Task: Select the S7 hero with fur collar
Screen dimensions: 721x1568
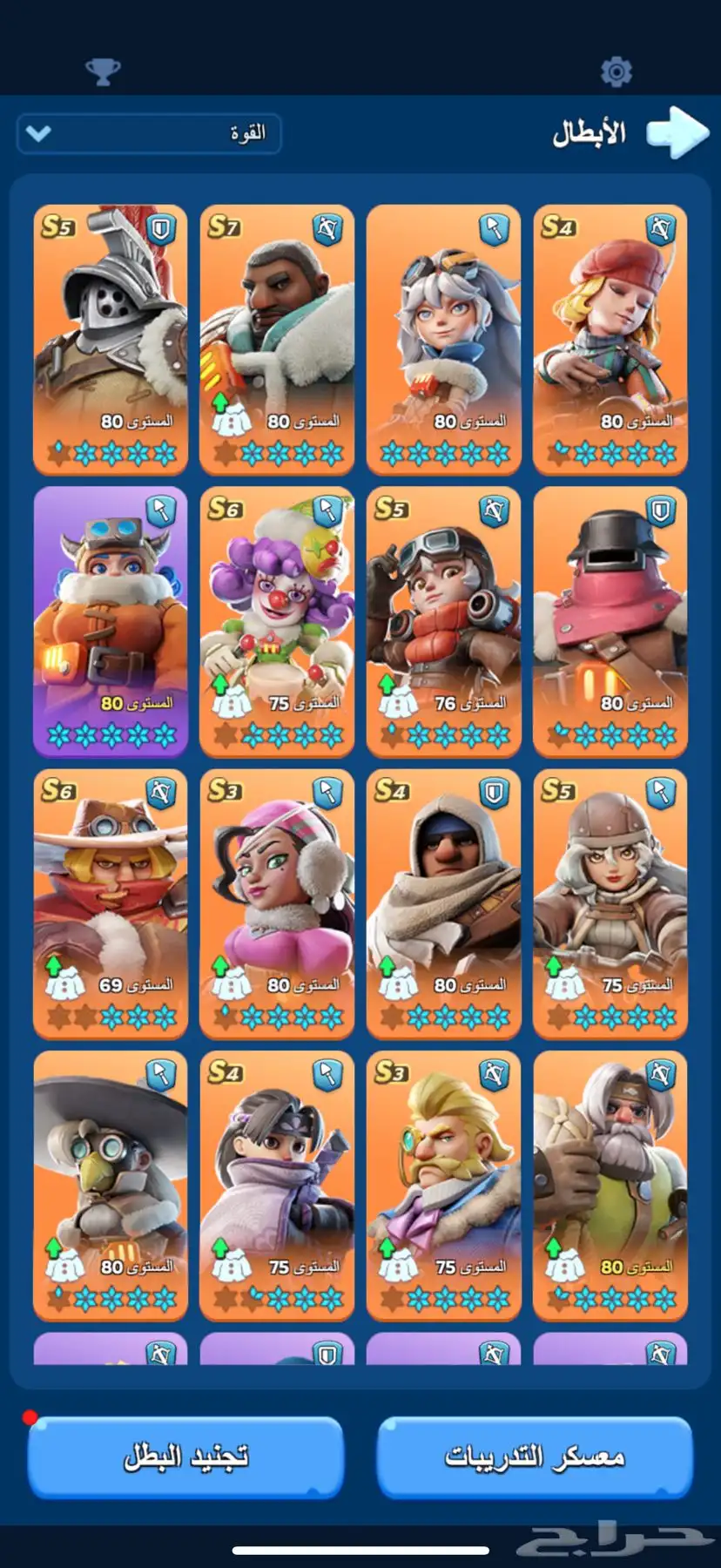Action: 277,340
